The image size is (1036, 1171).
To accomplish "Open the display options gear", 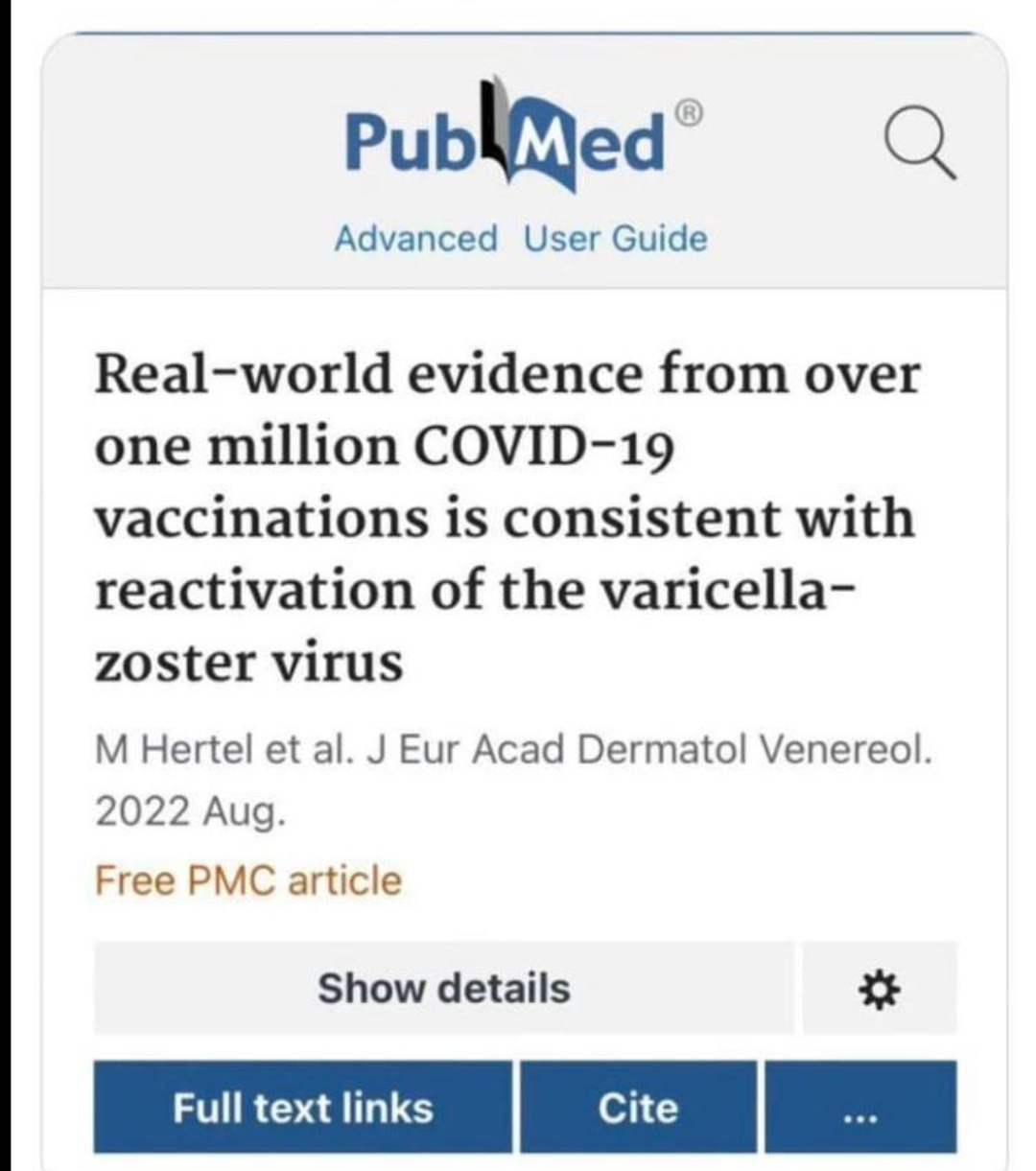I will (x=879, y=988).
